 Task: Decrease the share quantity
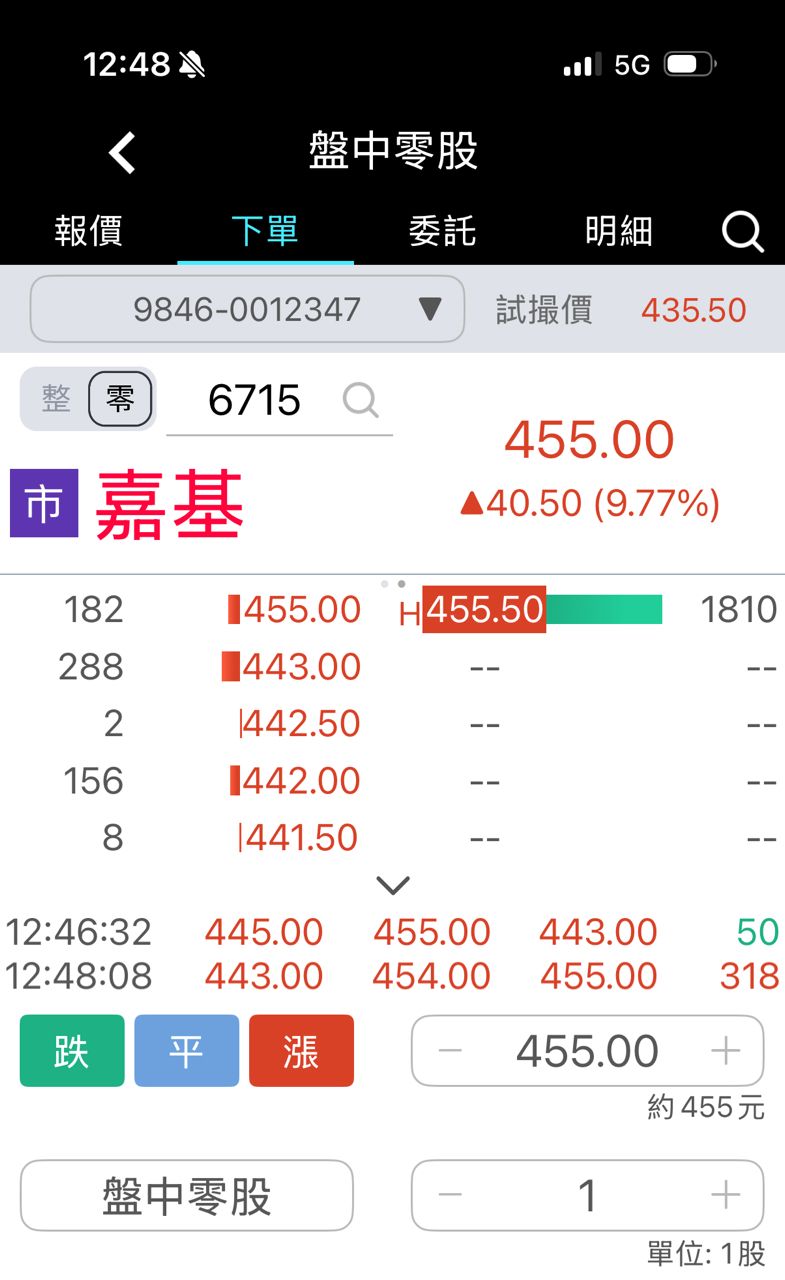pos(450,1195)
